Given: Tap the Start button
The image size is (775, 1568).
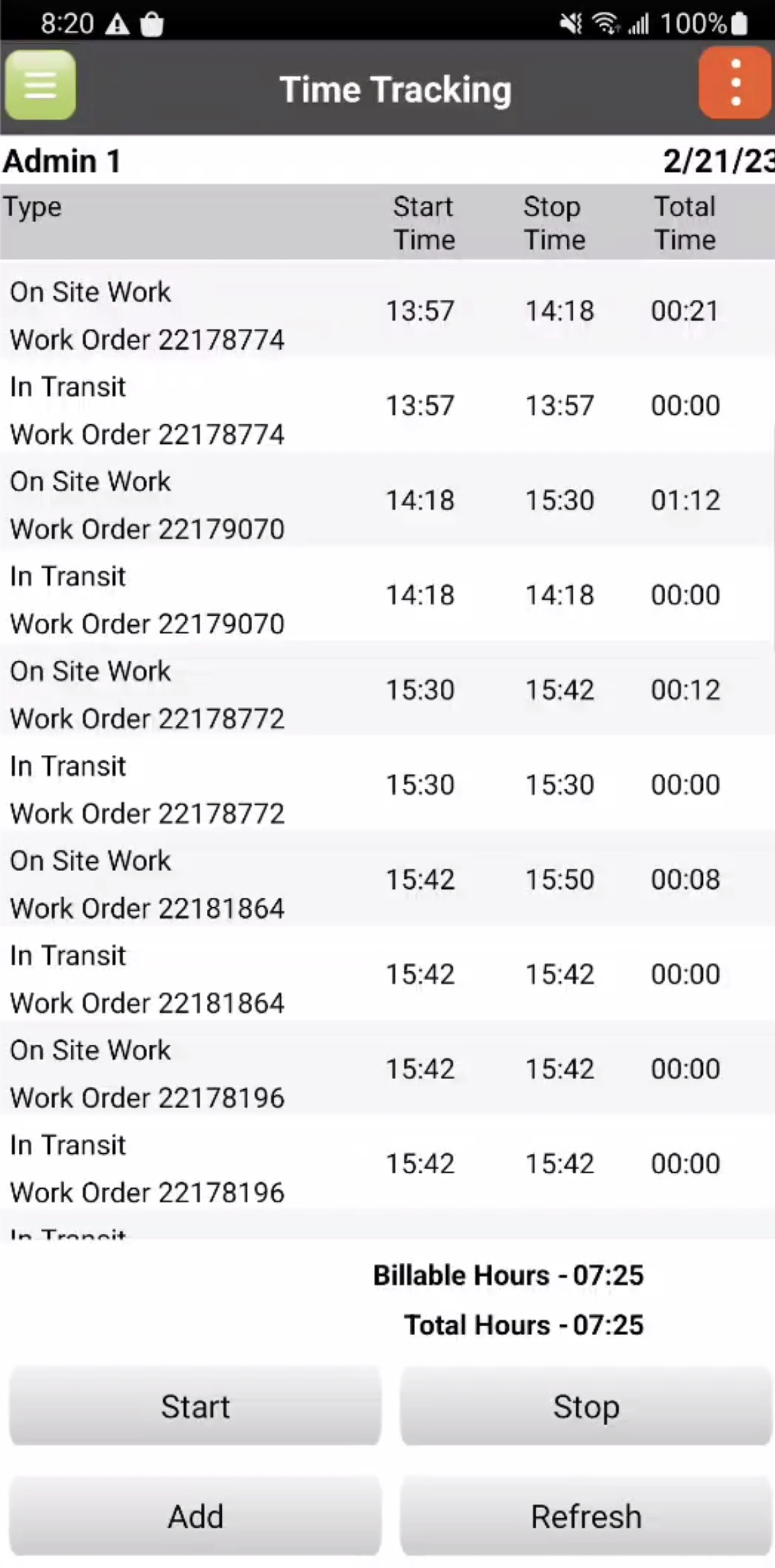Looking at the screenshot, I should [x=195, y=1406].
